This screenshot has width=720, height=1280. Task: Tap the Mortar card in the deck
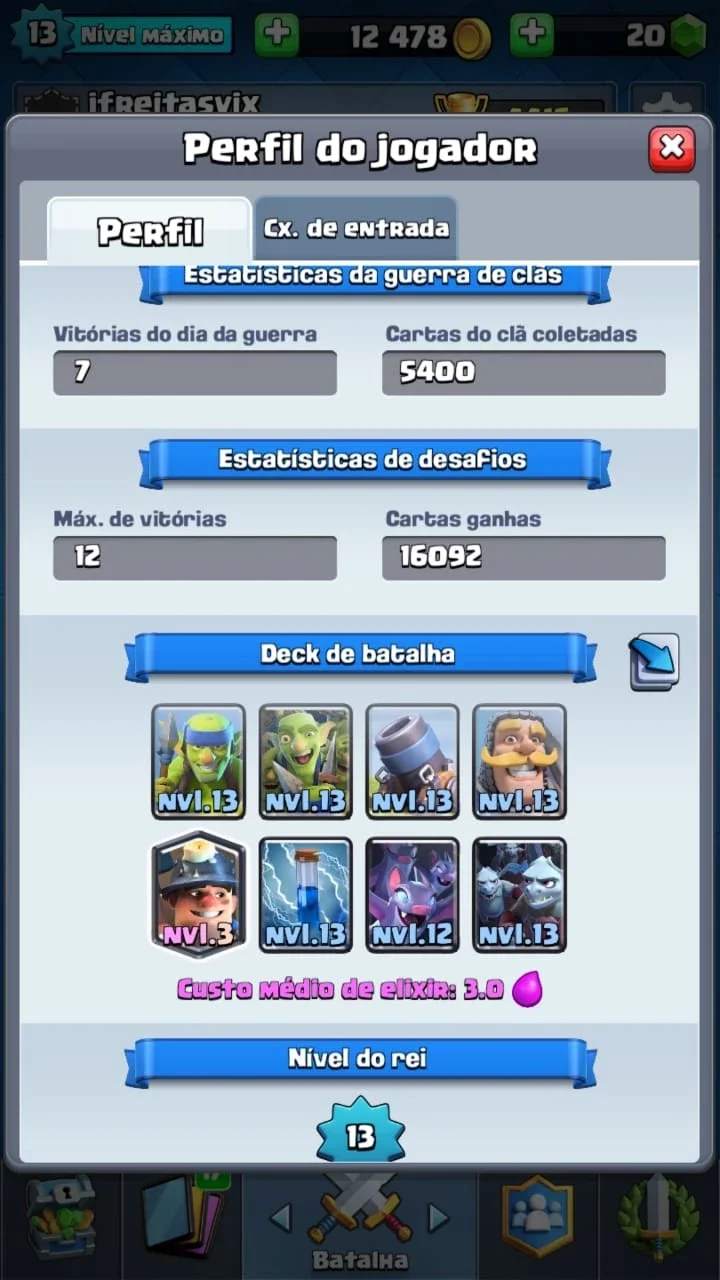pyautogui.click(x=412, y=762)
